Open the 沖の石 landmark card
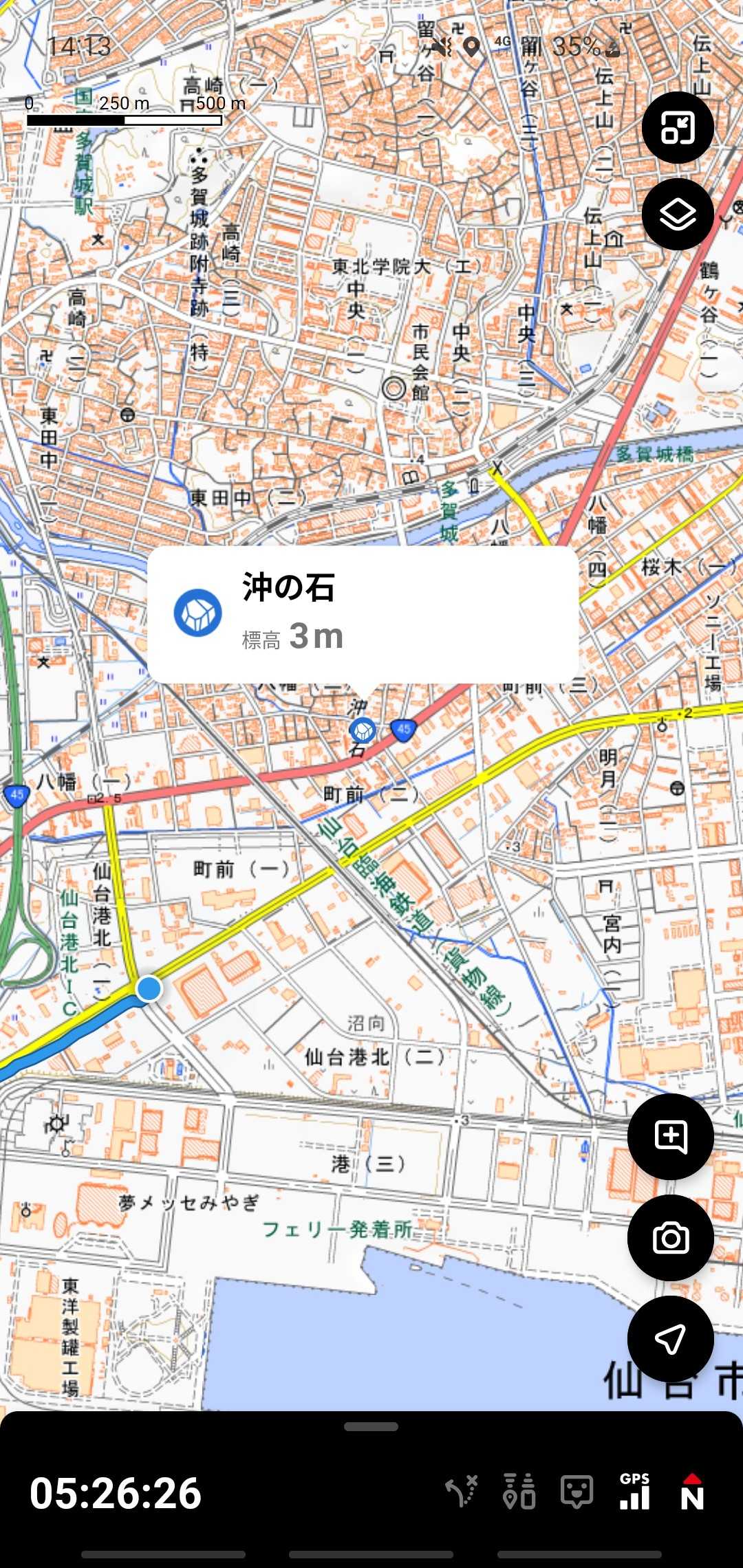The height and width of the screenshot is (1568, 743). point(363,614)
